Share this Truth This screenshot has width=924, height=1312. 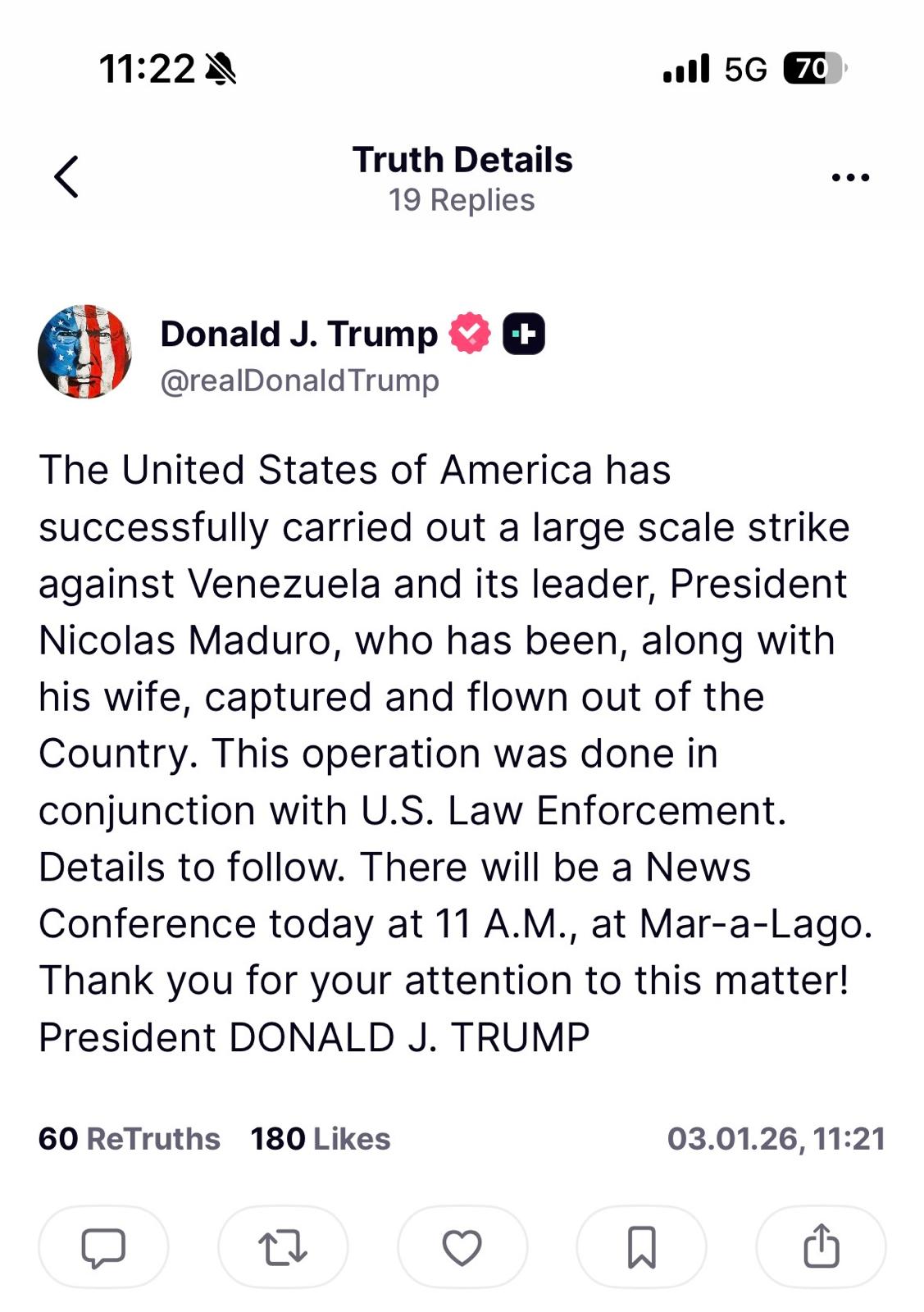coord(821,1246)
